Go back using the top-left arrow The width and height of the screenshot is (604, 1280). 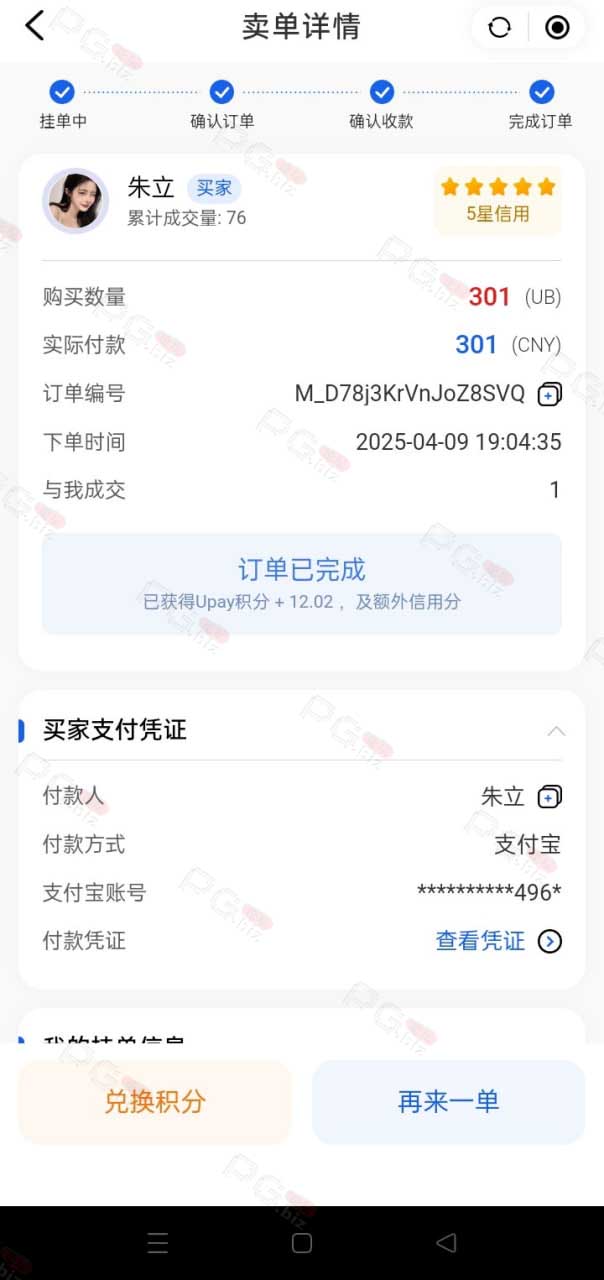[35, 26]
